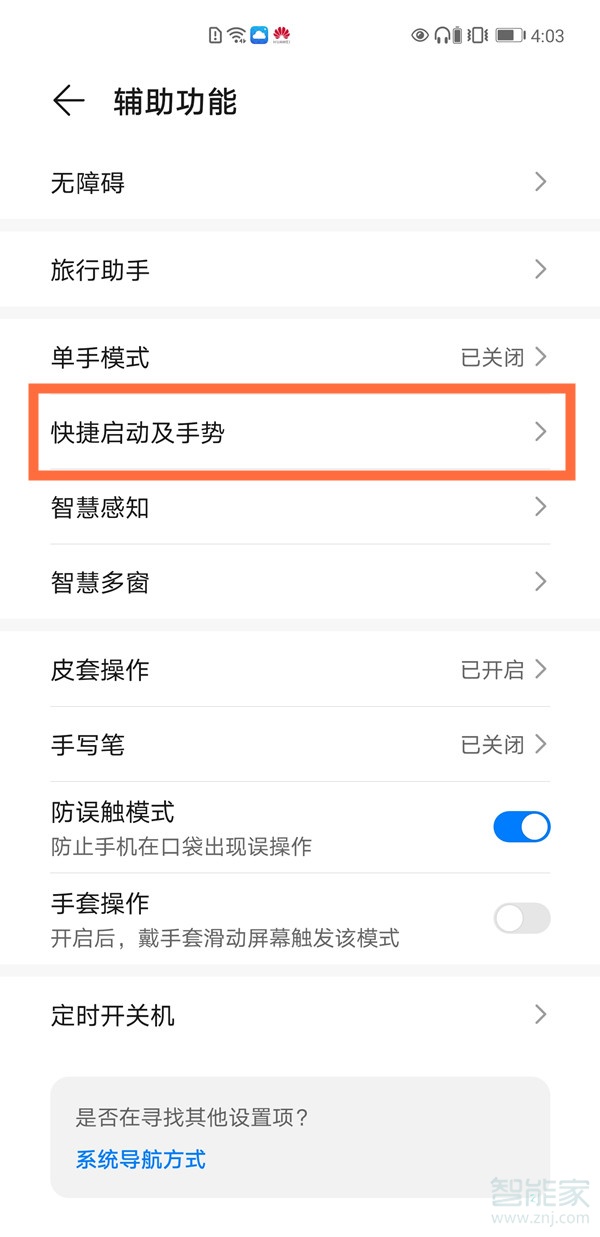
Task: Go back using the top-left arrow
Action: (x=69, y=102)
